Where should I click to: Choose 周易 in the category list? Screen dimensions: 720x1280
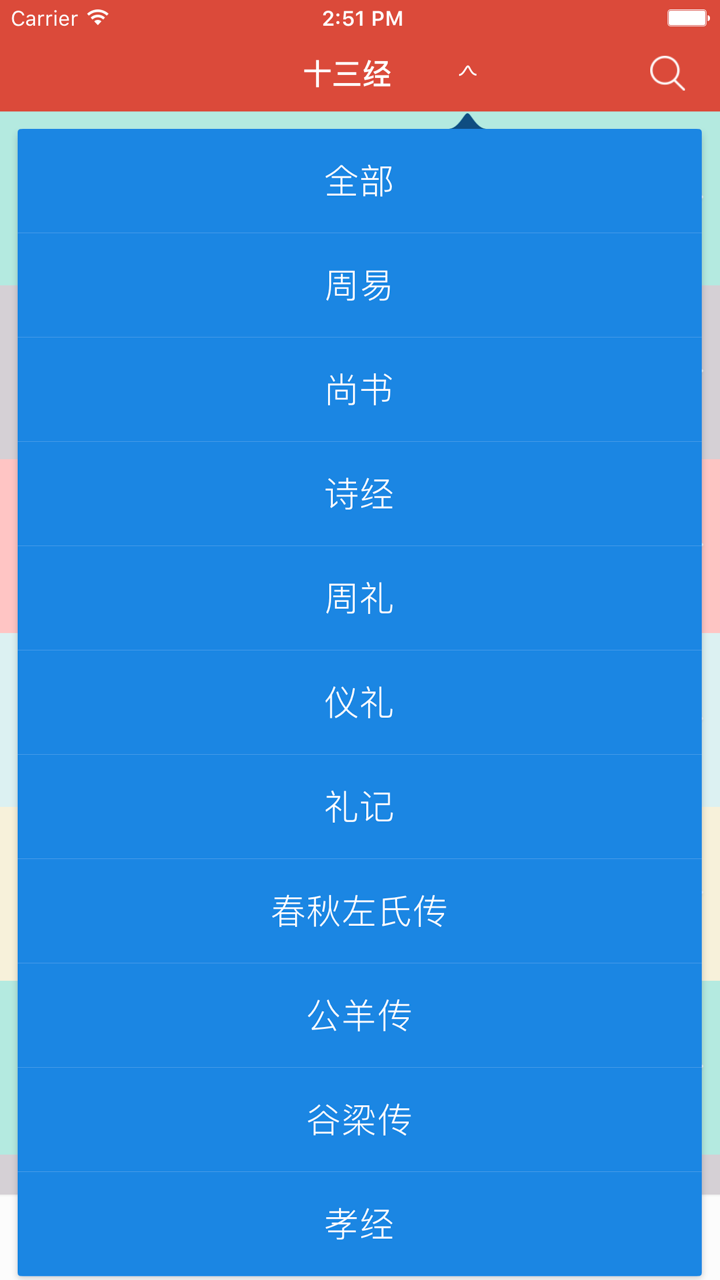click(360, 286)
